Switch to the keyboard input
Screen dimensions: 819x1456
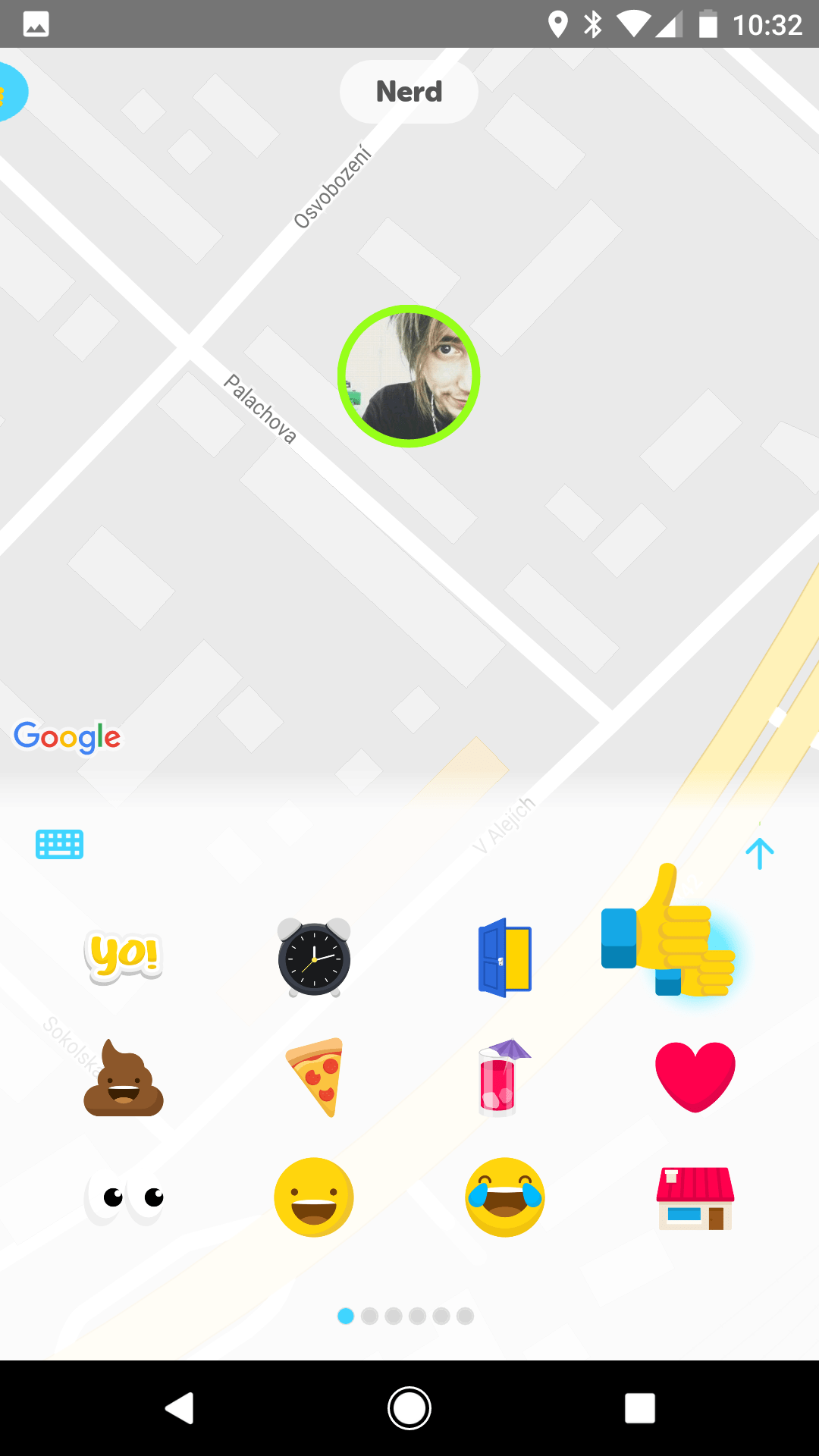tap(59, 844)
